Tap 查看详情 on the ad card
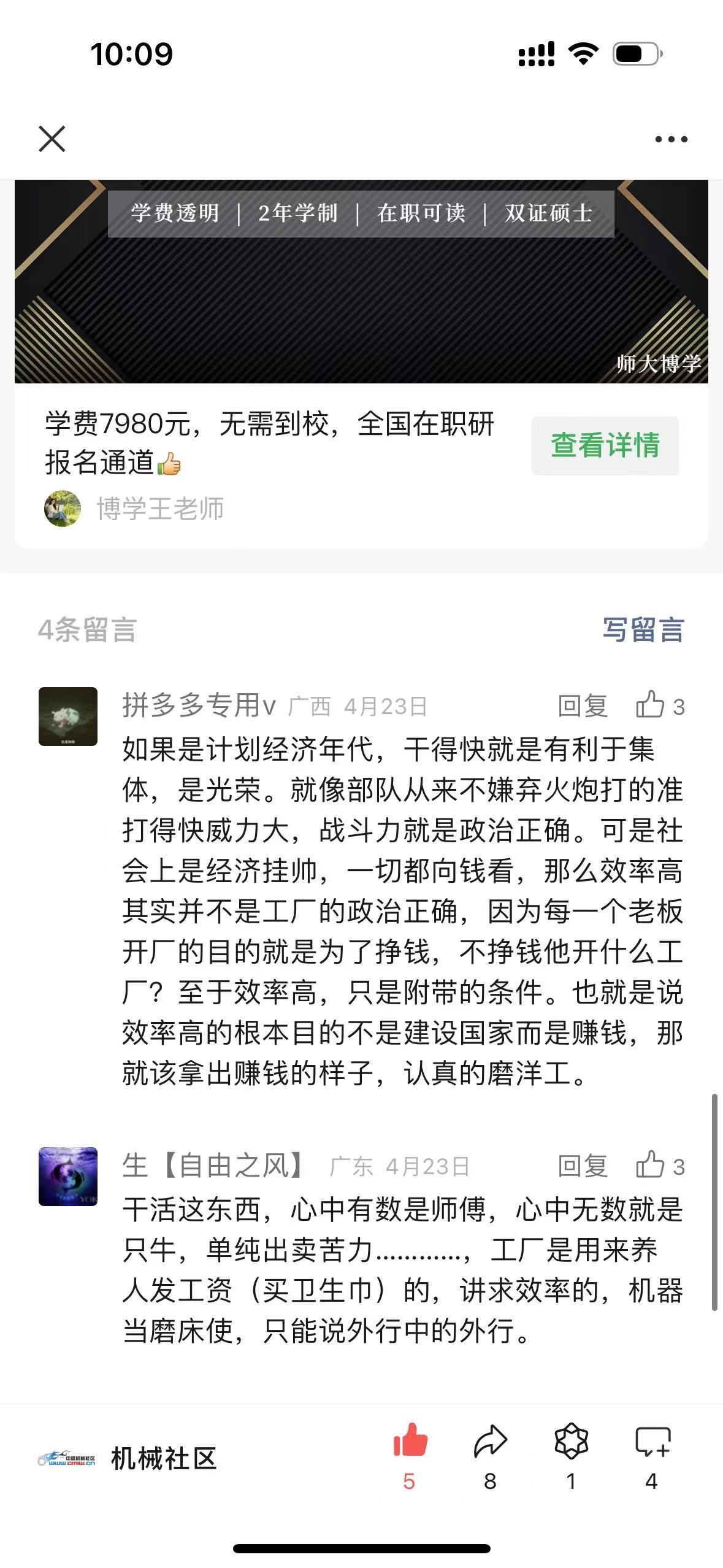Image resolution: width=723 pixels, height=1568 pixels. click(605, 445)
